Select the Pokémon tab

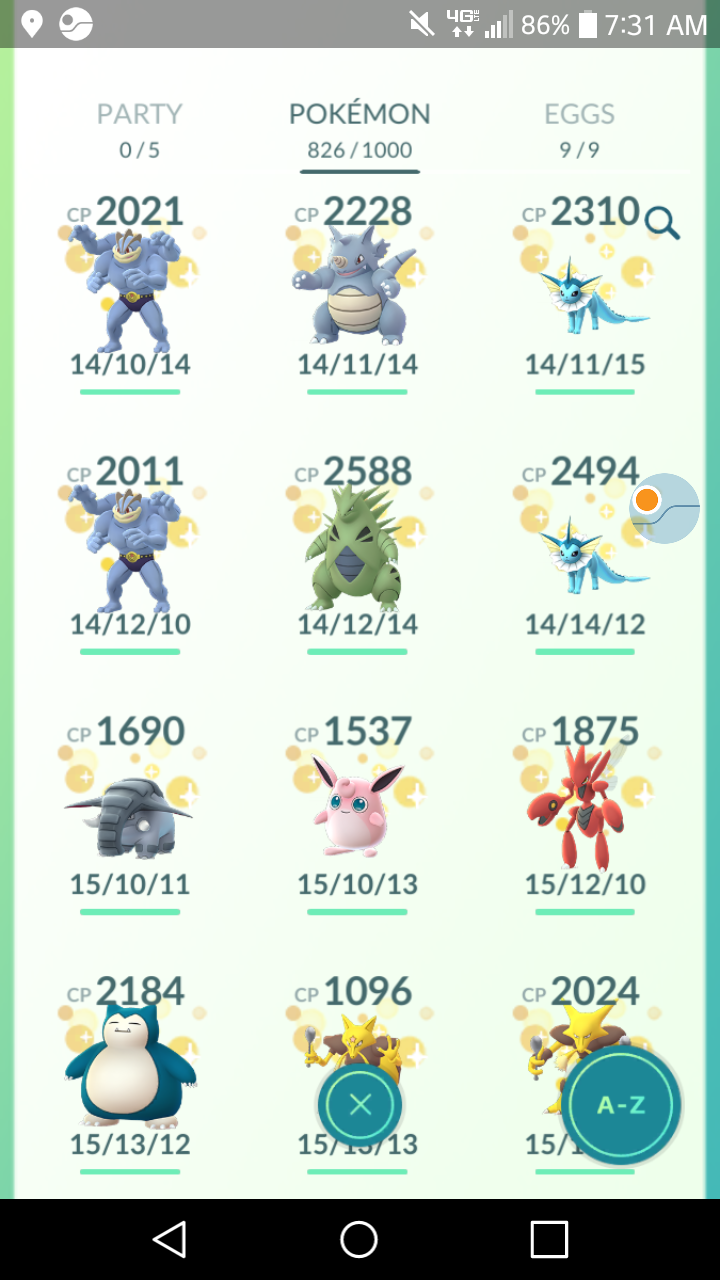[360, 130]
